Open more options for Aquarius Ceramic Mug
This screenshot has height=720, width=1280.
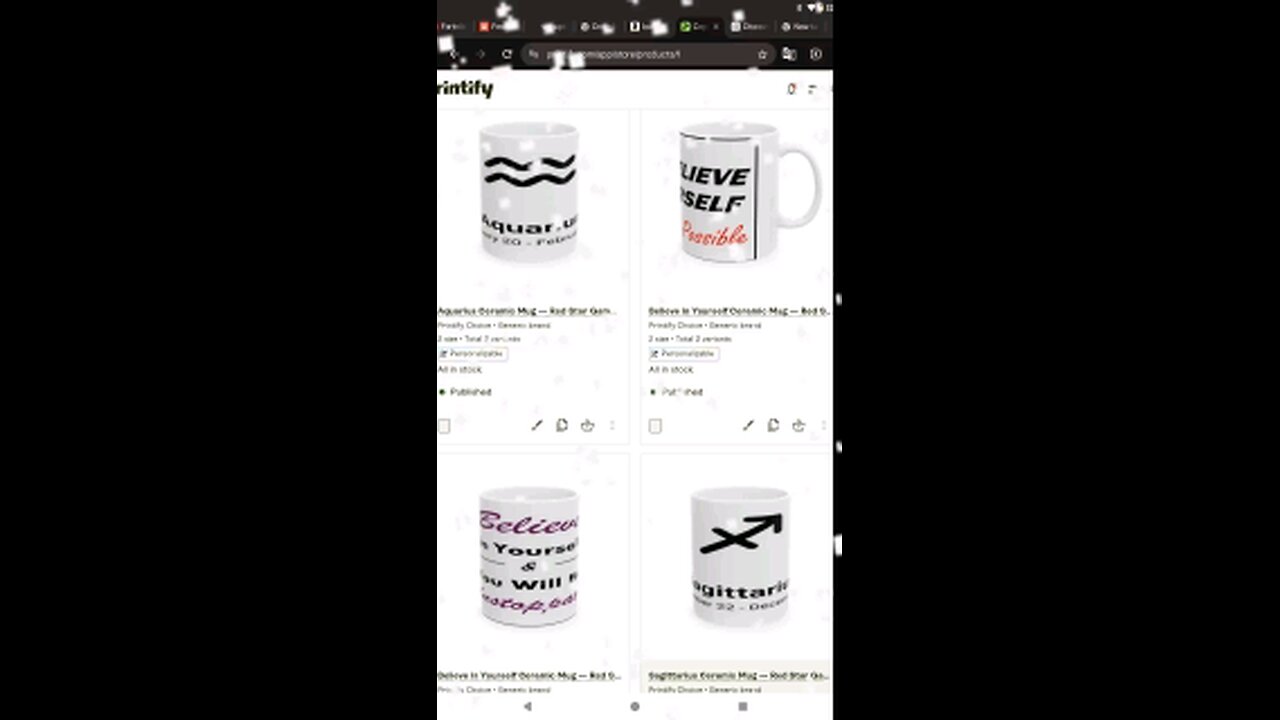[x=612, y=425]
